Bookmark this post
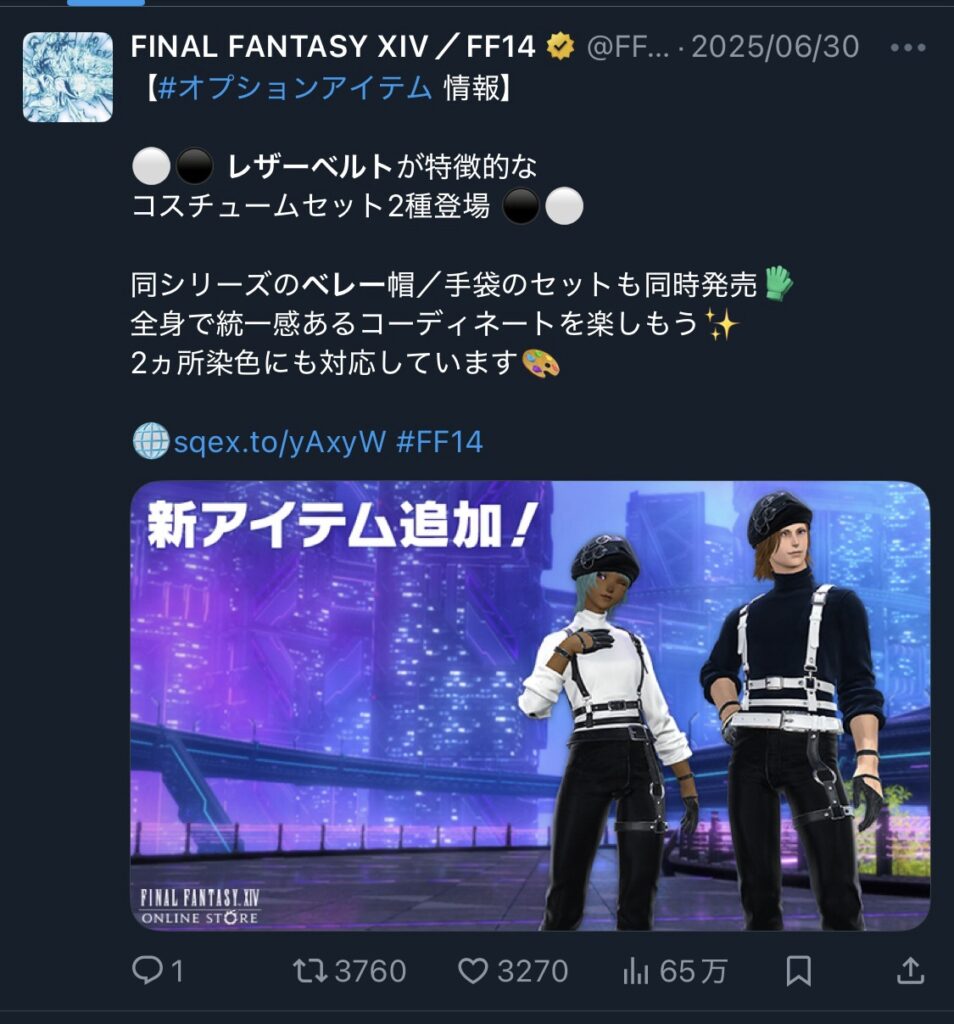Screen dimensions: 954x1024 797,970
